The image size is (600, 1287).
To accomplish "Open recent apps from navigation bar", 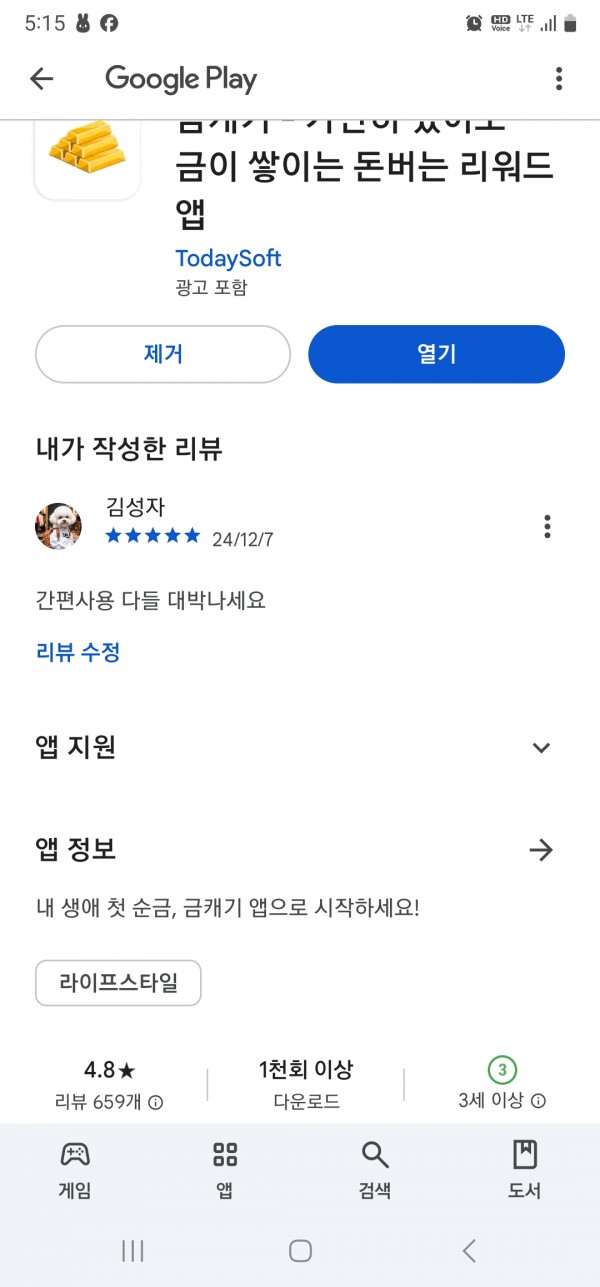I will (x=132, y=1250).
